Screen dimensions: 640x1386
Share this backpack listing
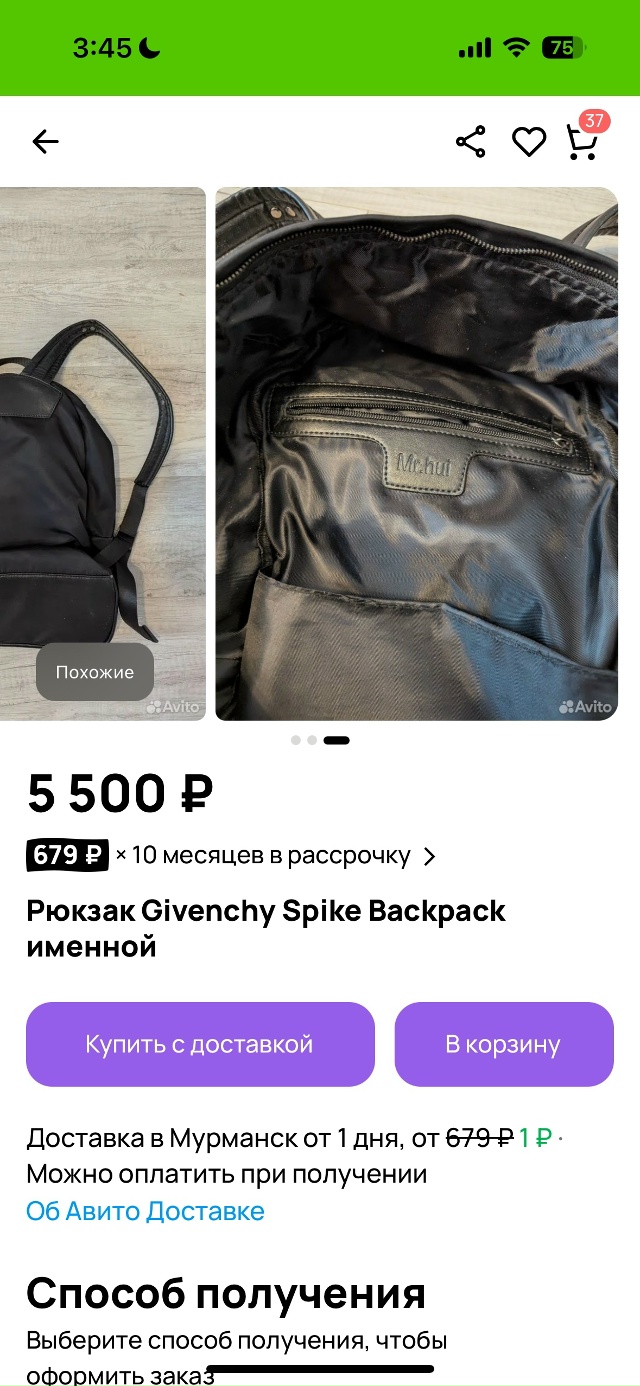coord(470,142)
